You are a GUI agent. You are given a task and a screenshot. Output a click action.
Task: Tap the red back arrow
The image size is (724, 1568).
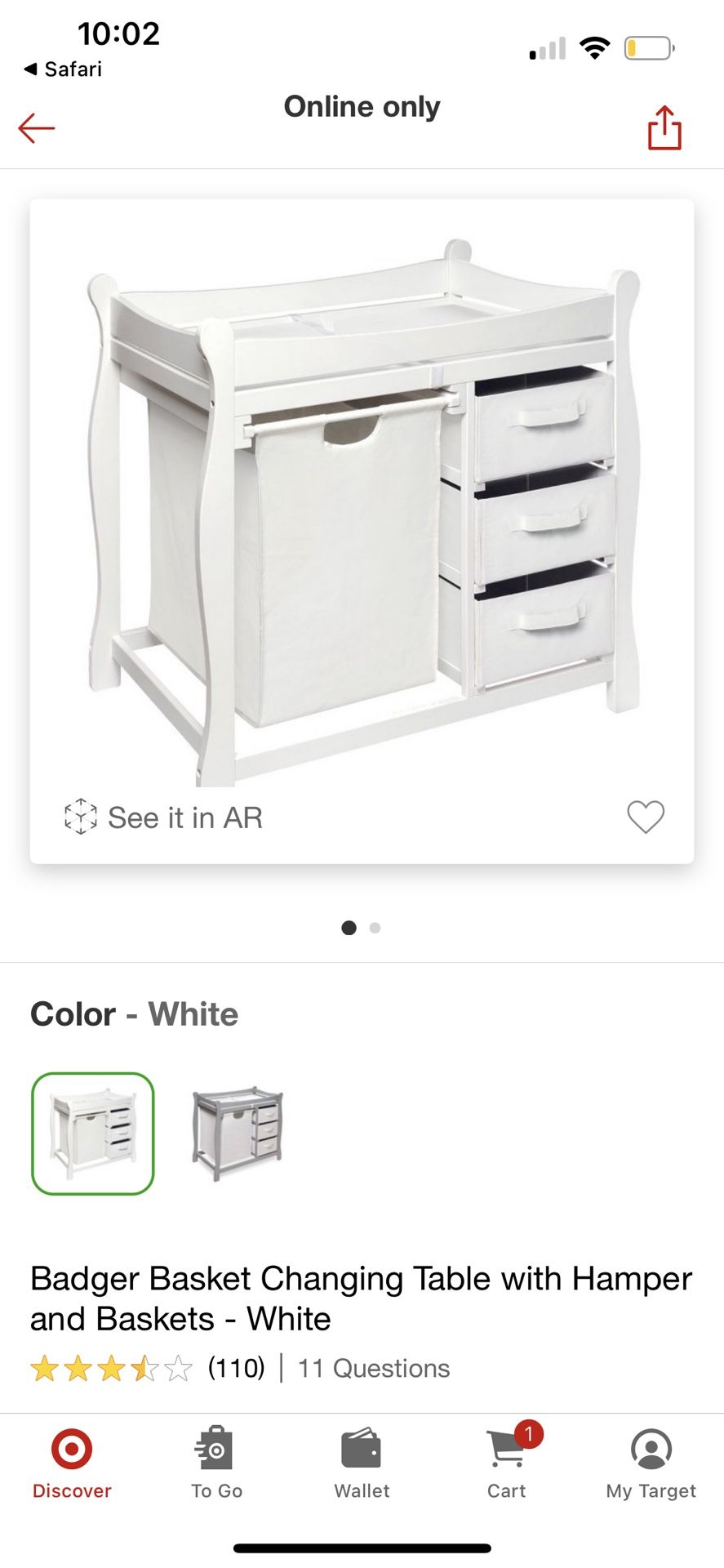tap(36, 128)
